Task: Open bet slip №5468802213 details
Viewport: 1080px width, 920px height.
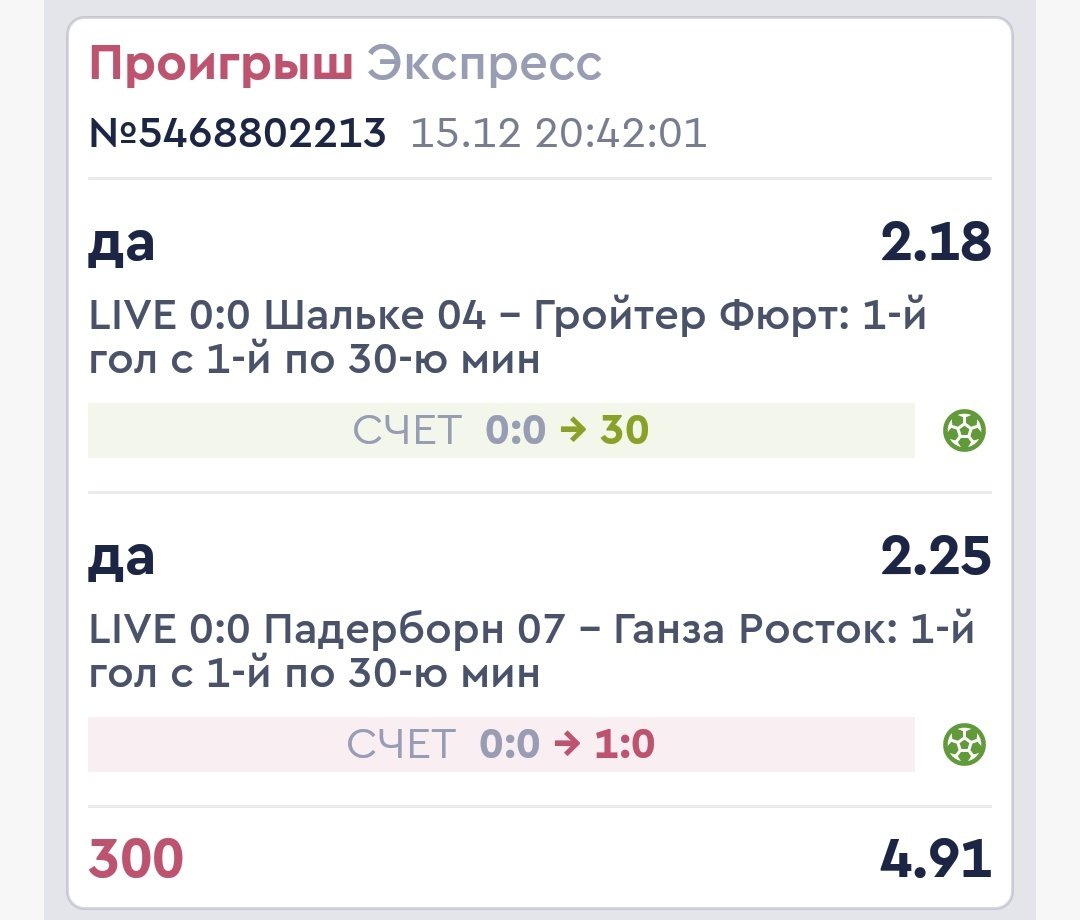Action: tap(238, 133)
